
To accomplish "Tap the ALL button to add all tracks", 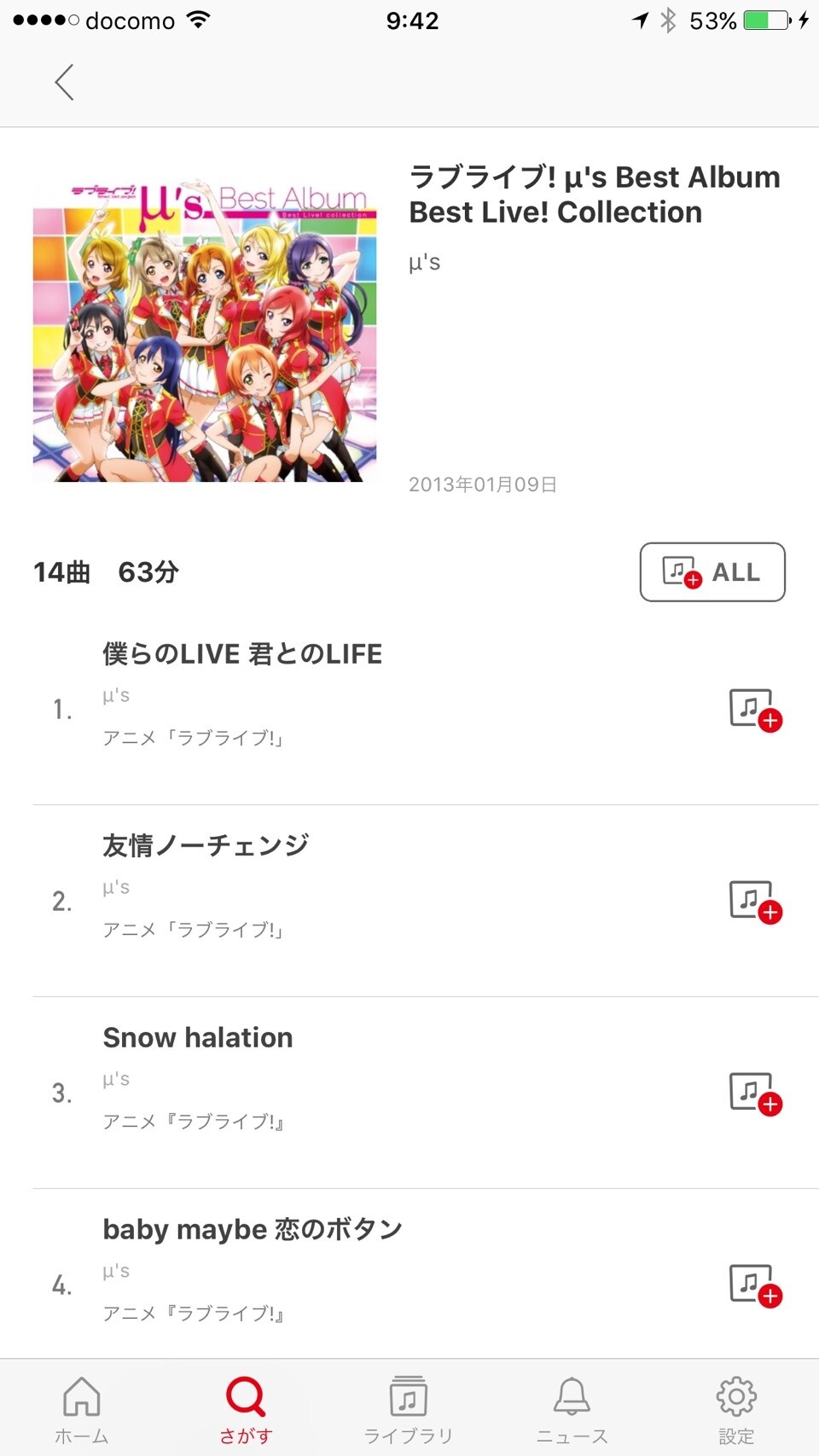I will tap(712, 572).
